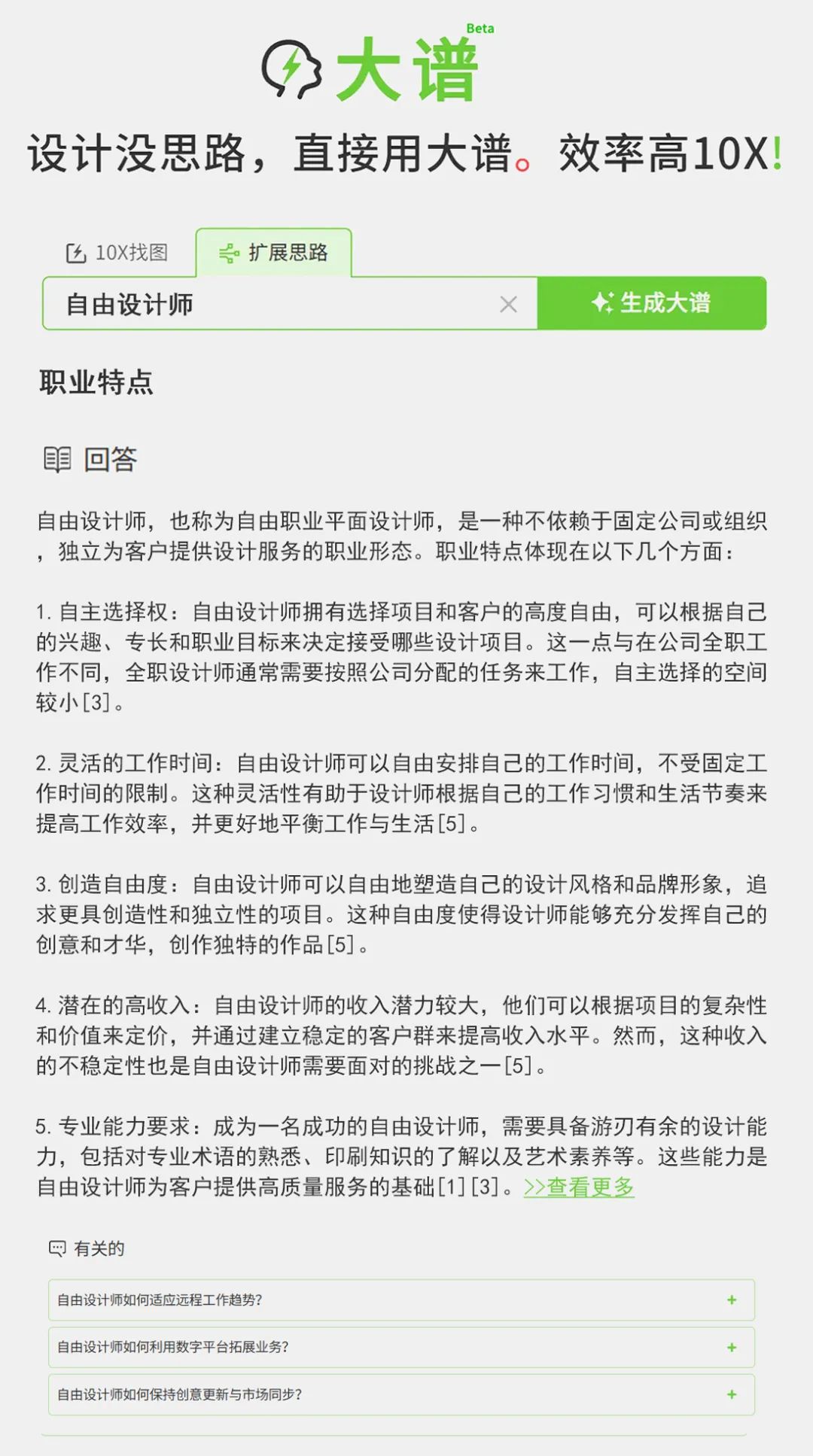Screen dimensions: 813x1456
Task: Clear the search text with the X
Action: (x=509, y=304)
